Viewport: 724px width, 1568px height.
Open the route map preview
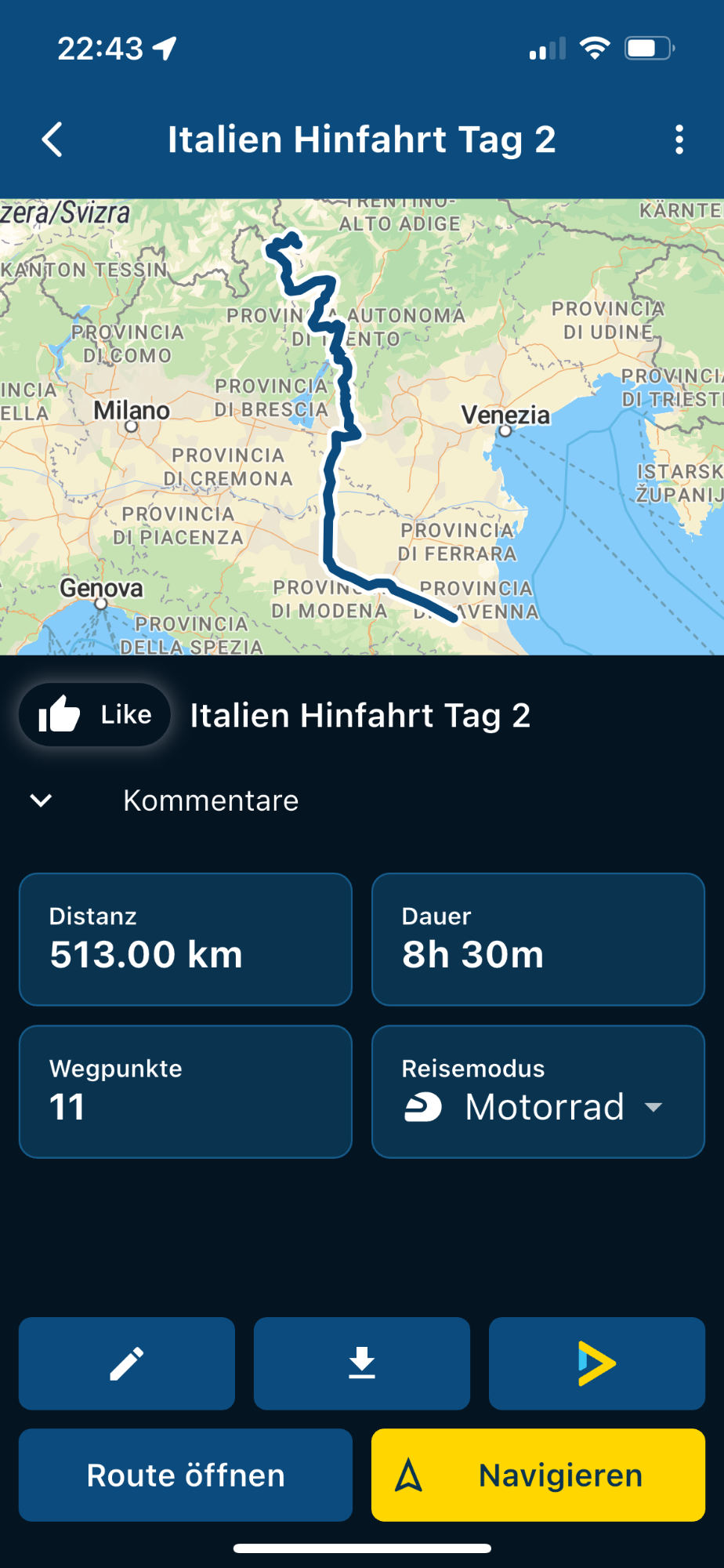tap(362, 427)
